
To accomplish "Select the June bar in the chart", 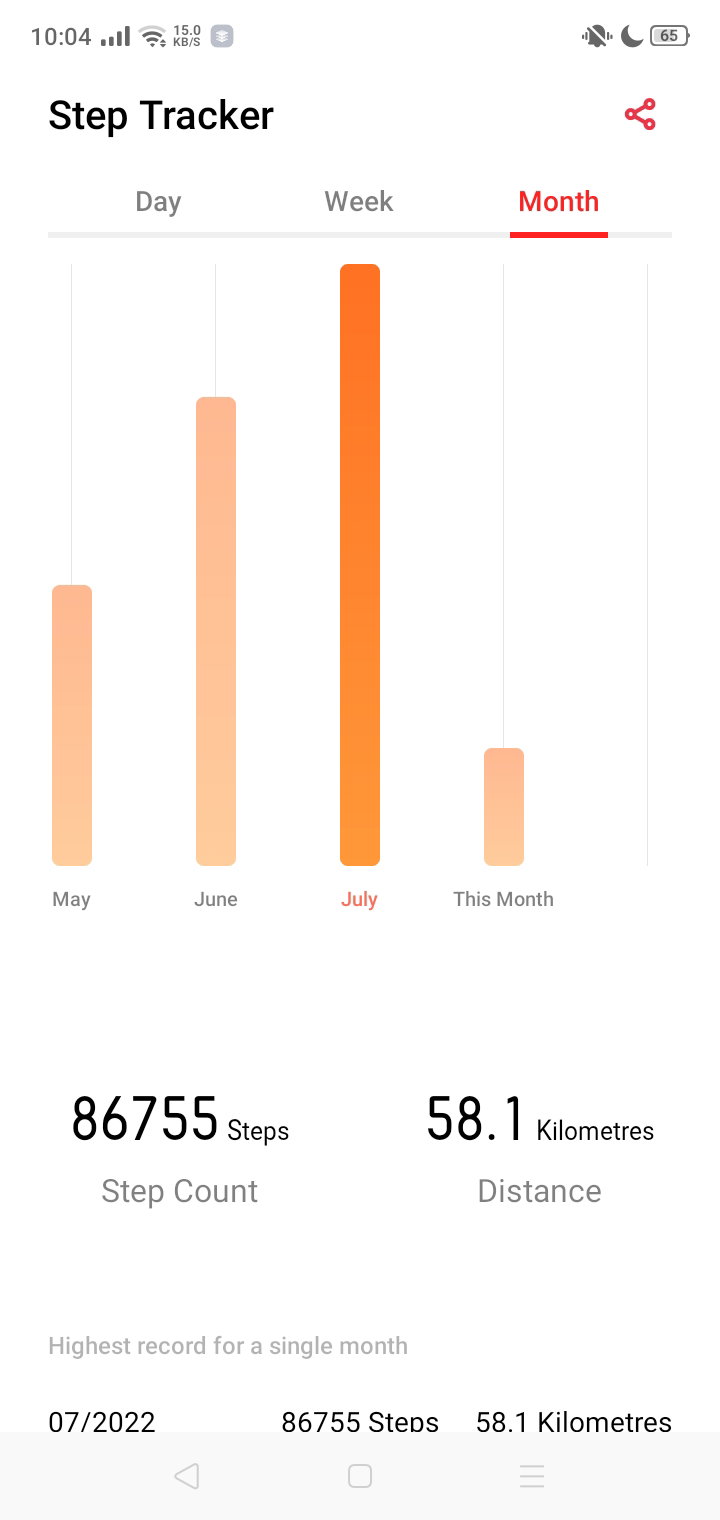I will 216,631.
